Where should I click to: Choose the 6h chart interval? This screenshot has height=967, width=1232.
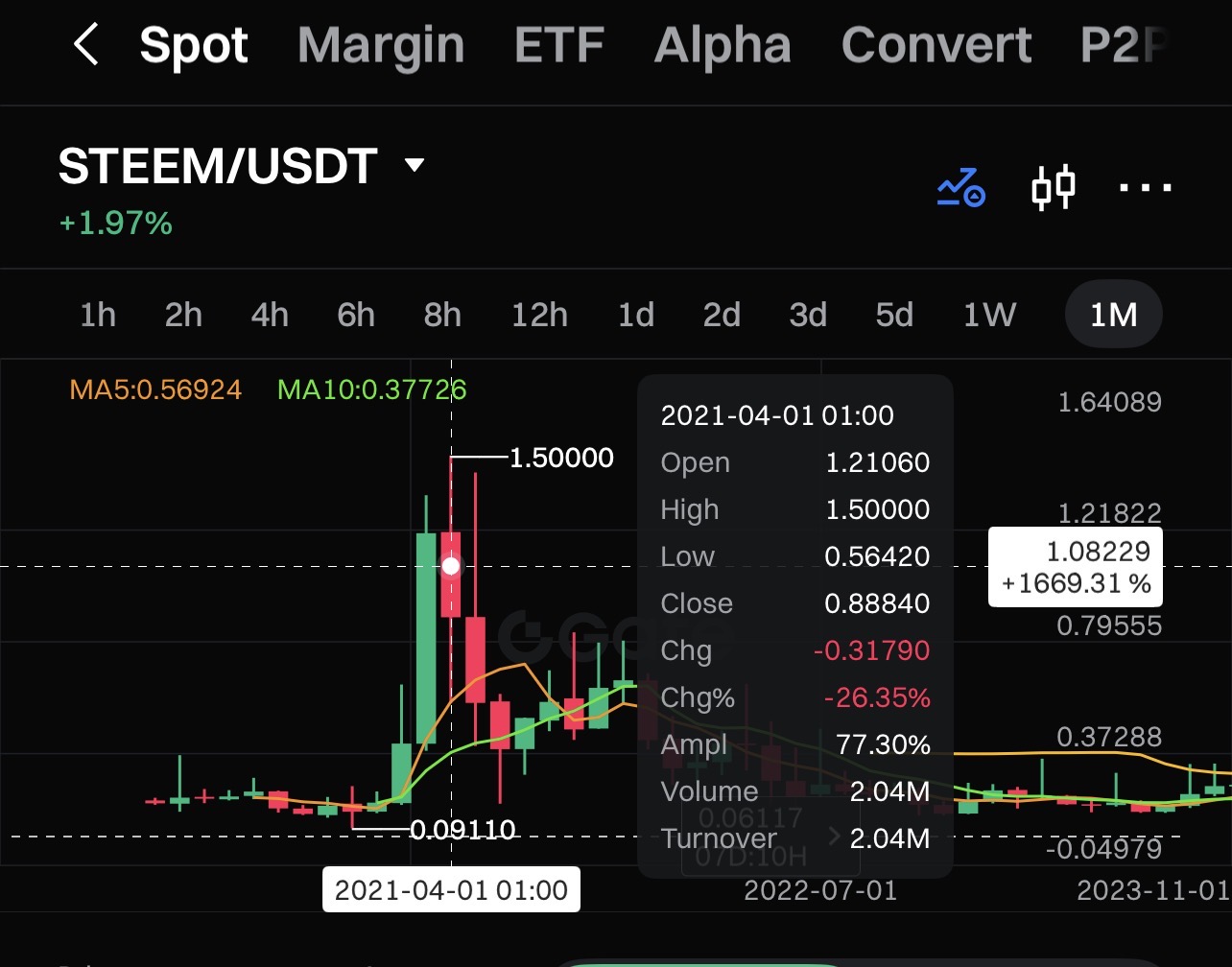(x=356, y=314)
